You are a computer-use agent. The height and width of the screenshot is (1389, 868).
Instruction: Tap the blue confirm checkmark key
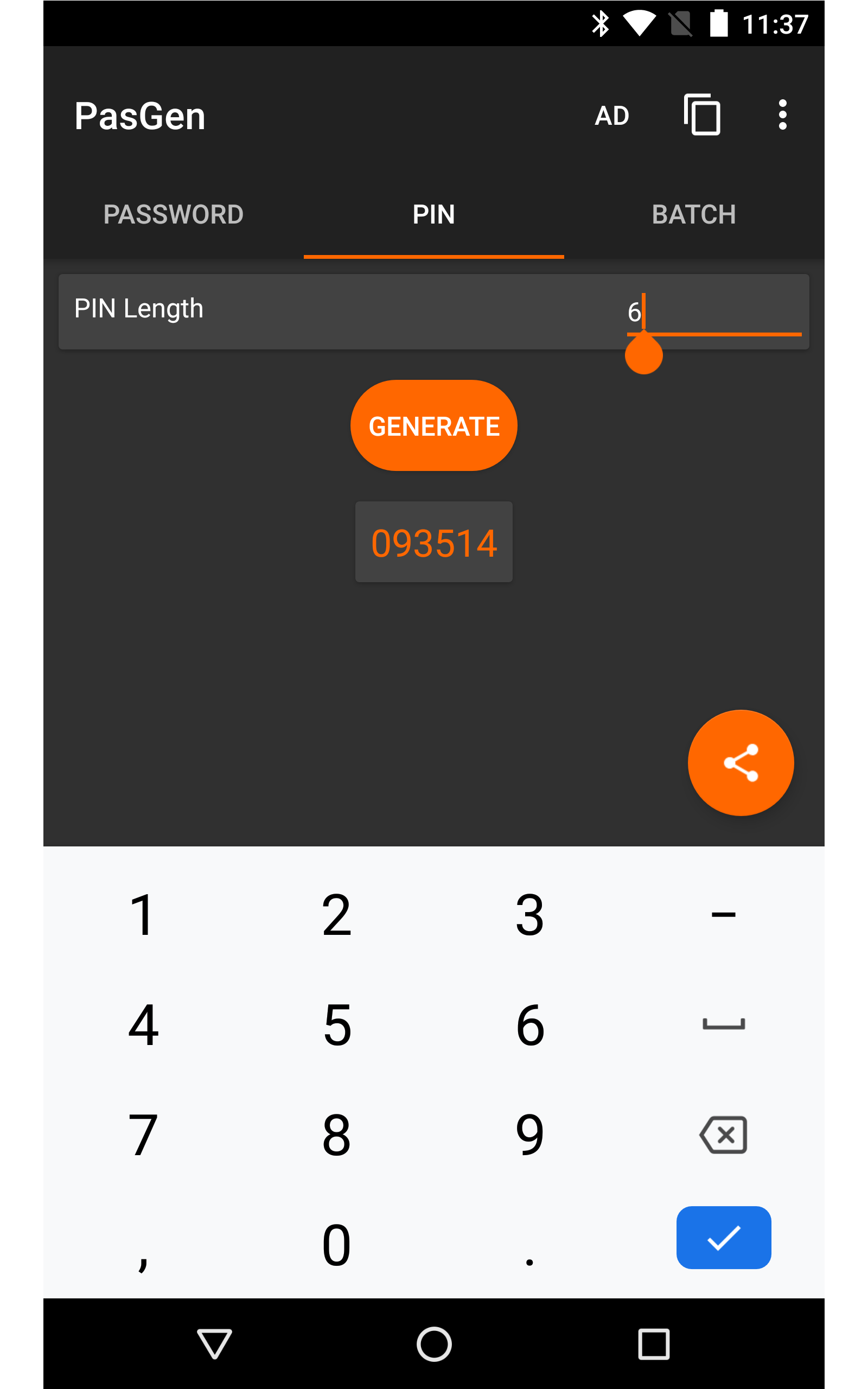coord(723,1238)
